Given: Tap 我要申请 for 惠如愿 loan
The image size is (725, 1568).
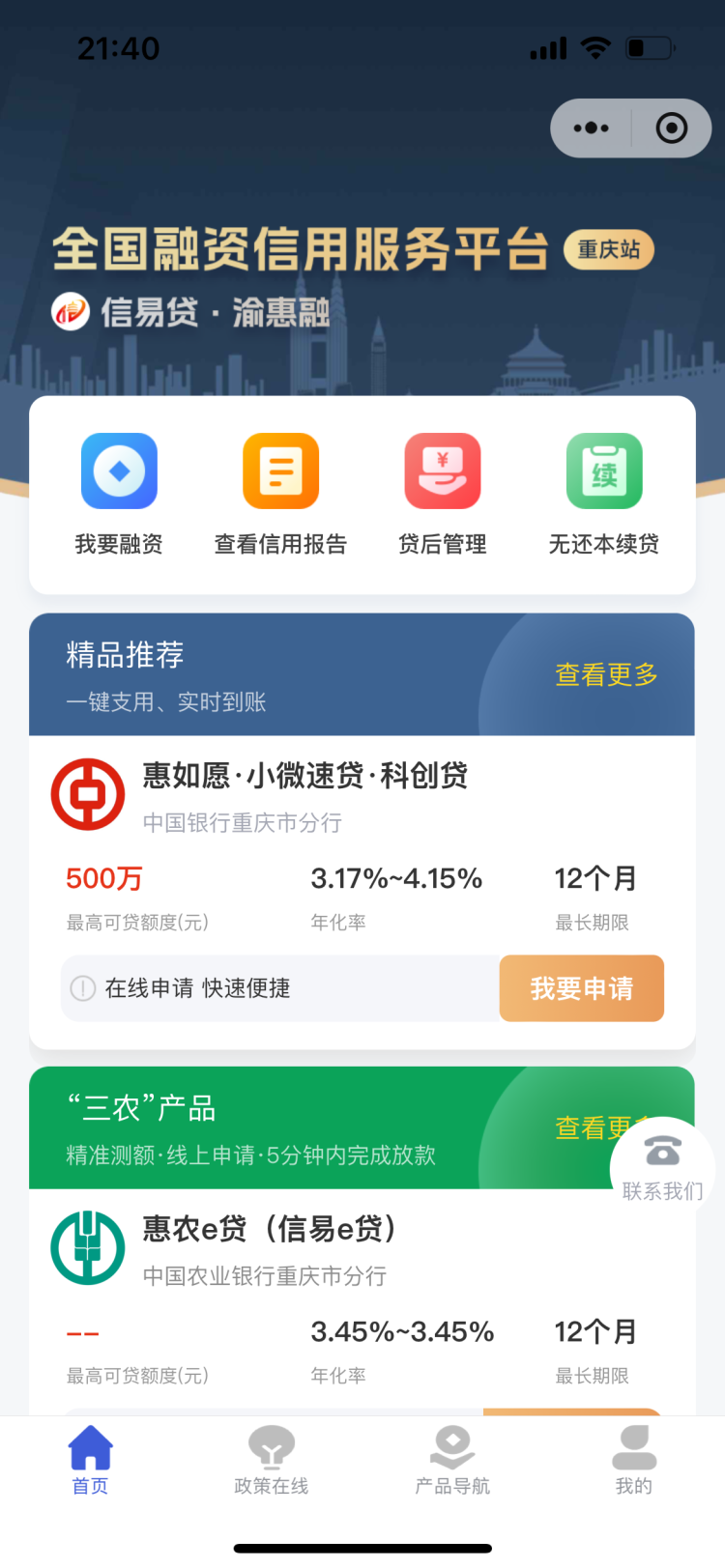Looking at the screenshot, I should [581, 988].
